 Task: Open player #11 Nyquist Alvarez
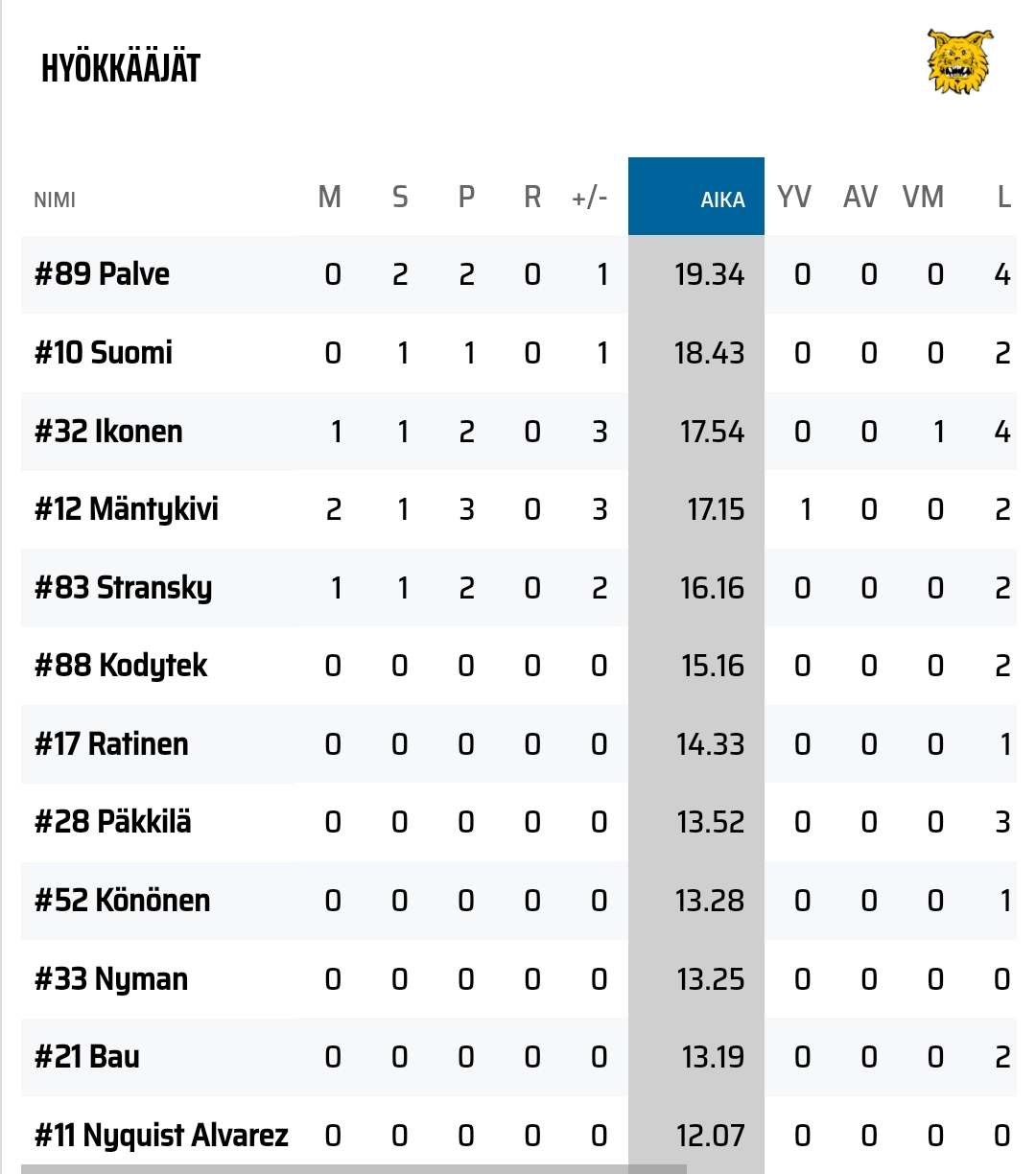point(161,1136)
